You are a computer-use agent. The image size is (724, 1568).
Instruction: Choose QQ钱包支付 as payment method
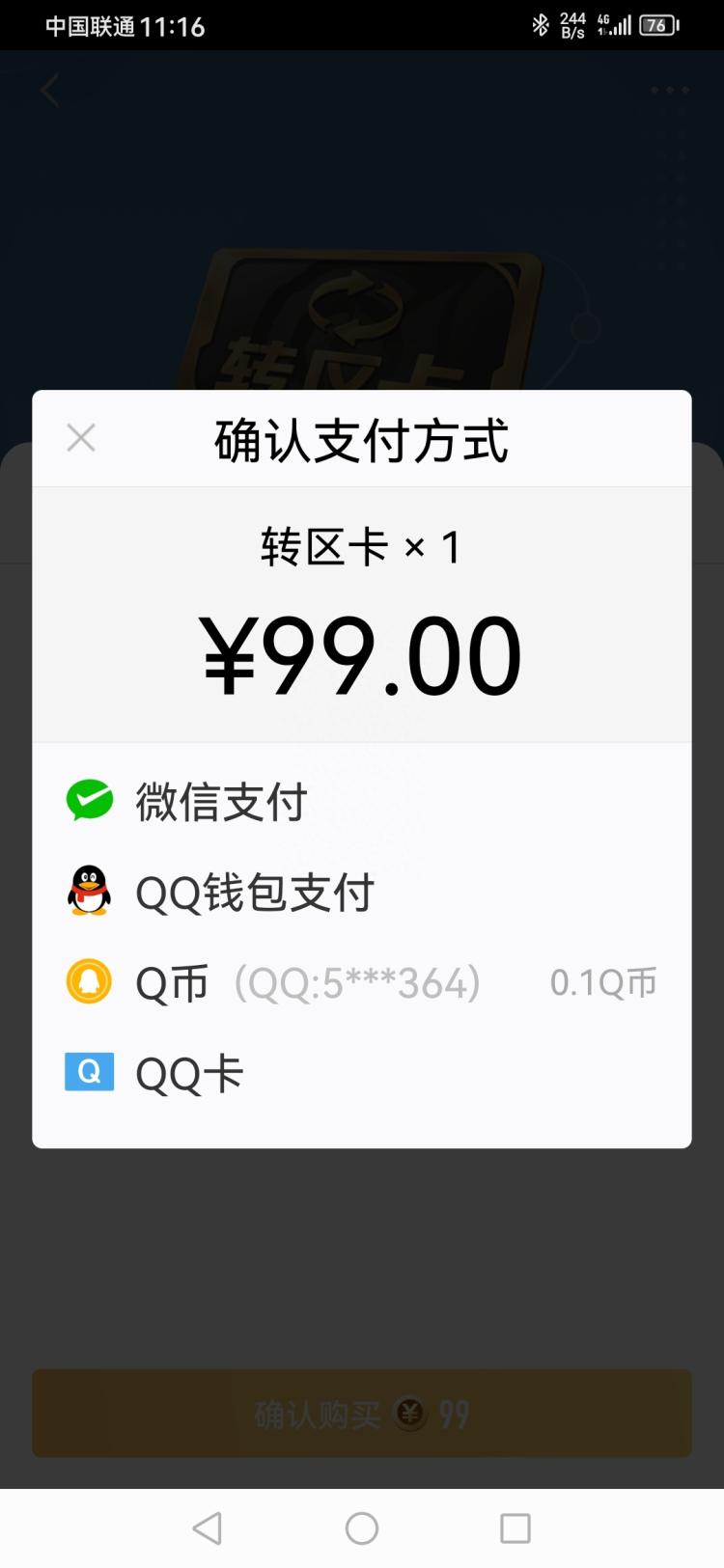pos(255,892)
